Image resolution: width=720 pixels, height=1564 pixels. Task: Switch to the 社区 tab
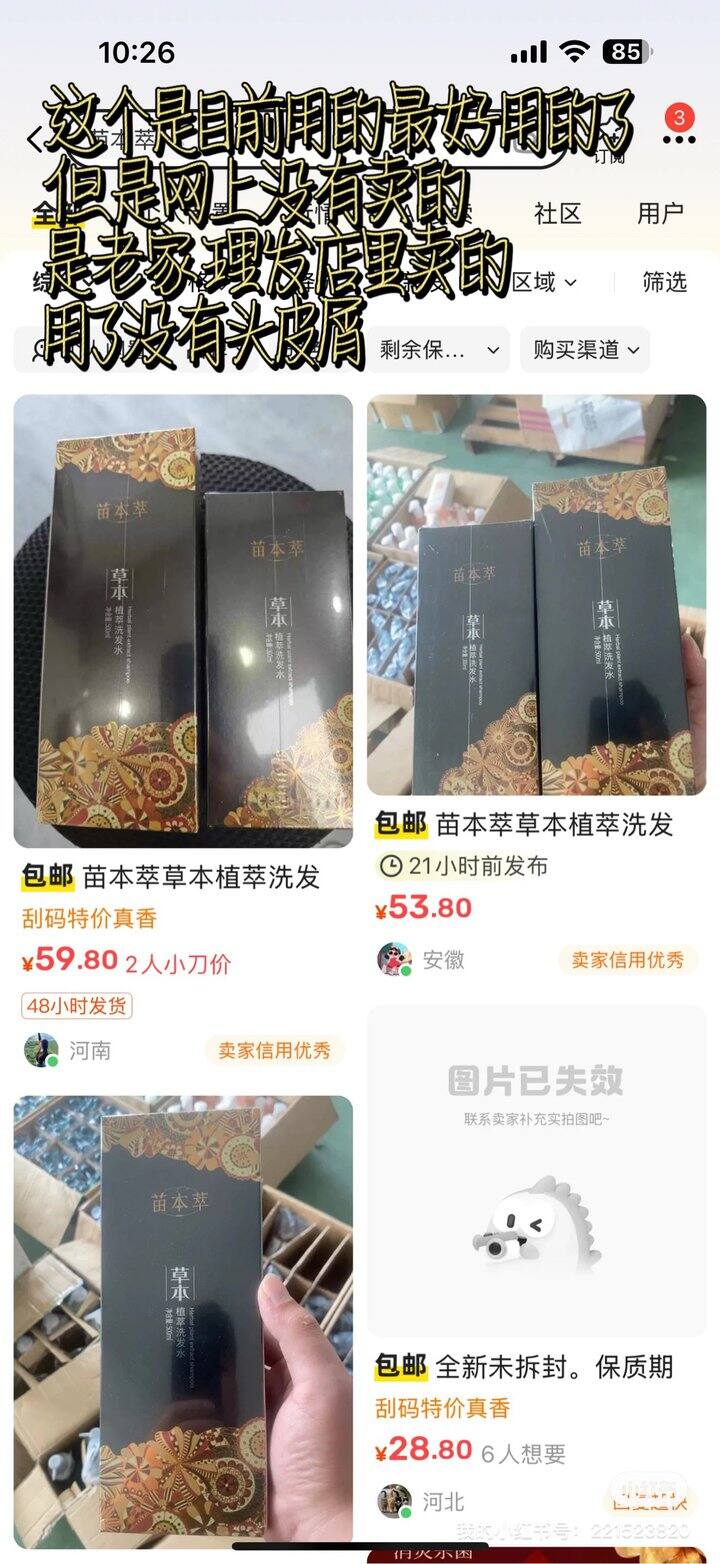coord(557,213)
